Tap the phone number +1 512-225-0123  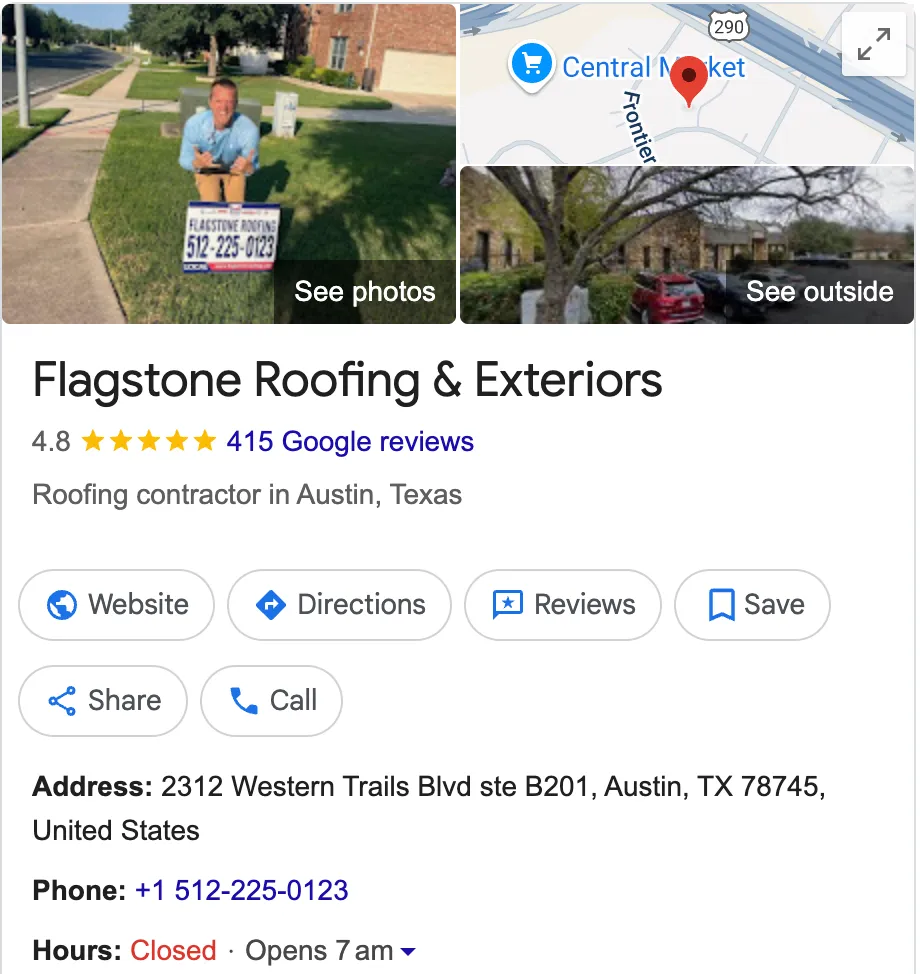pyautogui.click(x=242, y=890)
